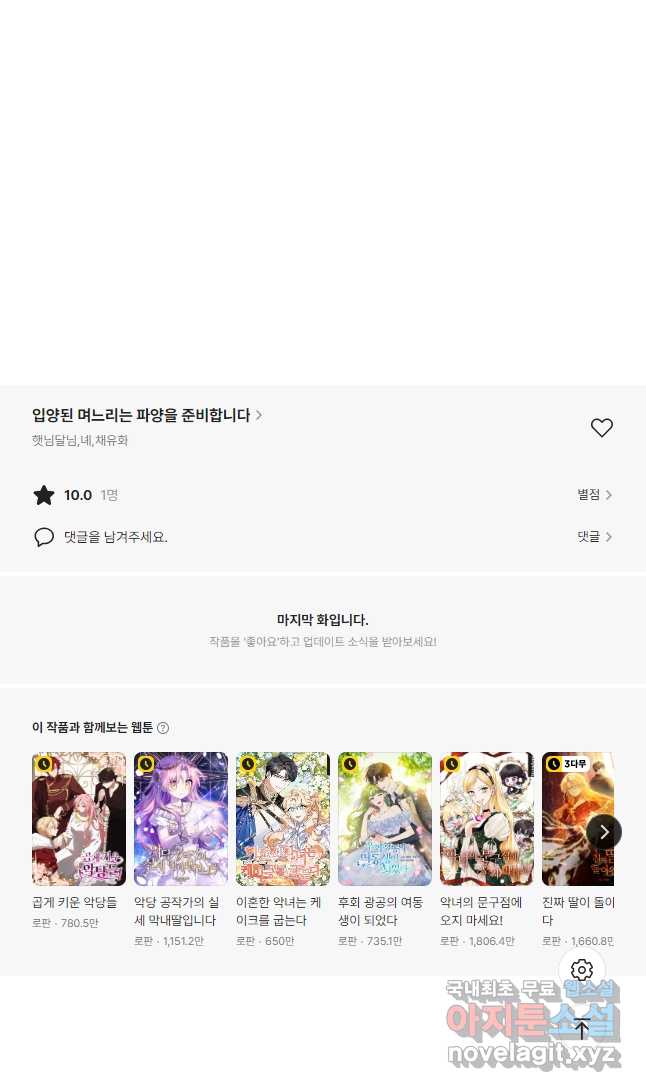Image resolution: width=646 pixels, height=1092 pixels.
Task: Show next recommended webtoons with arrow
Action: coord(604,832)
